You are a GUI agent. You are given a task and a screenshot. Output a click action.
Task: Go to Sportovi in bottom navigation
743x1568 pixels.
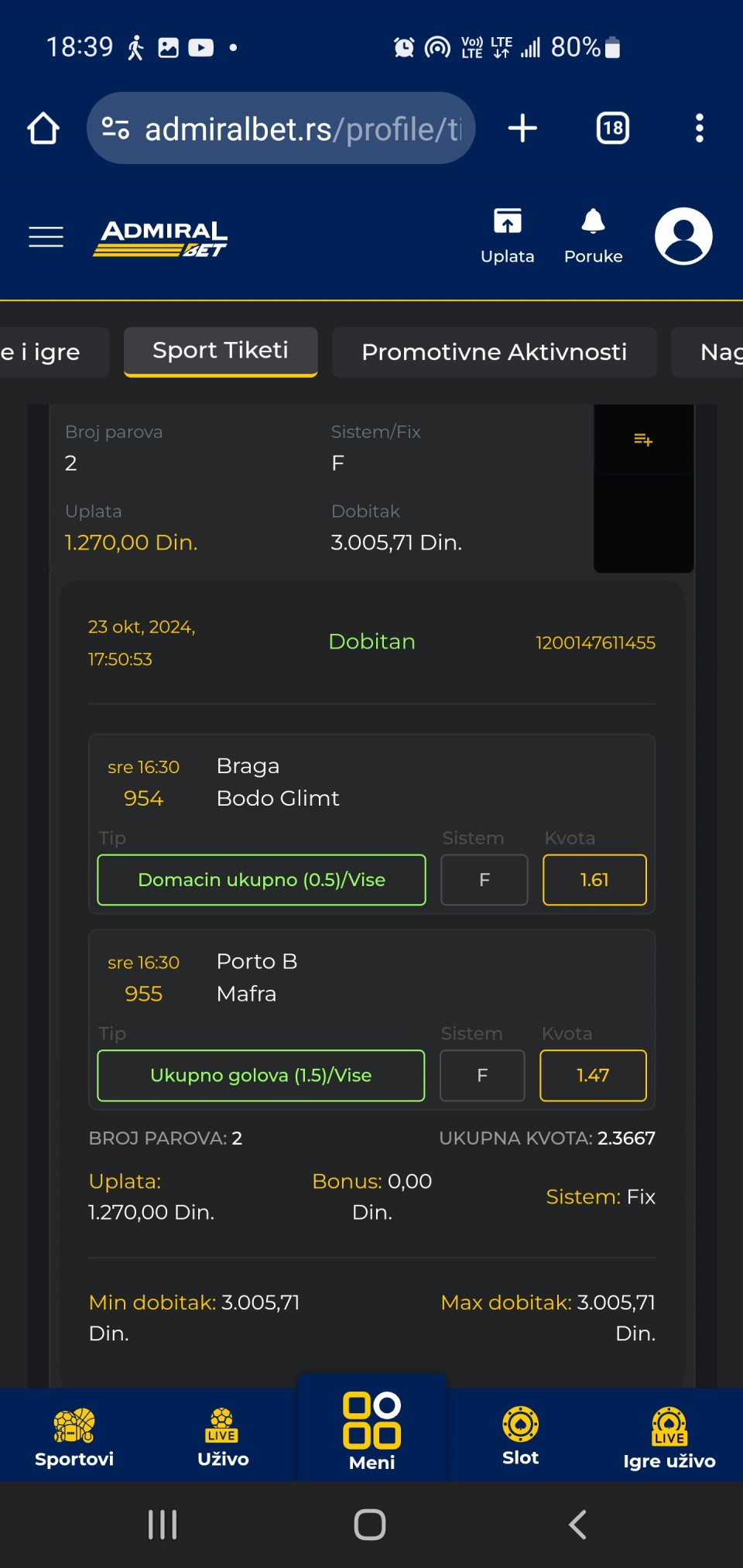click(x=74, y=1436)
